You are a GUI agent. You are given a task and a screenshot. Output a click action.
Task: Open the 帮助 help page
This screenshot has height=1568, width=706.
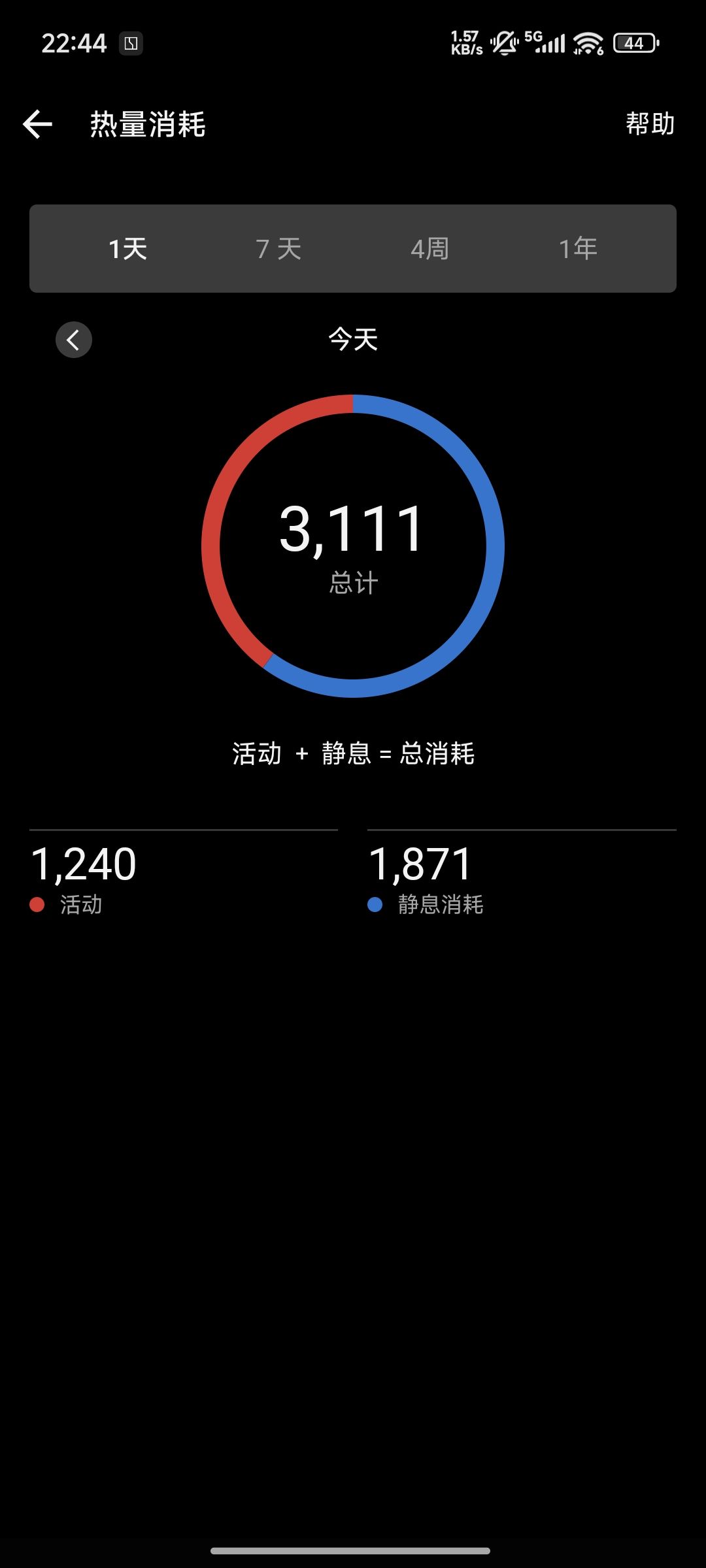click(x=650, y=123)
